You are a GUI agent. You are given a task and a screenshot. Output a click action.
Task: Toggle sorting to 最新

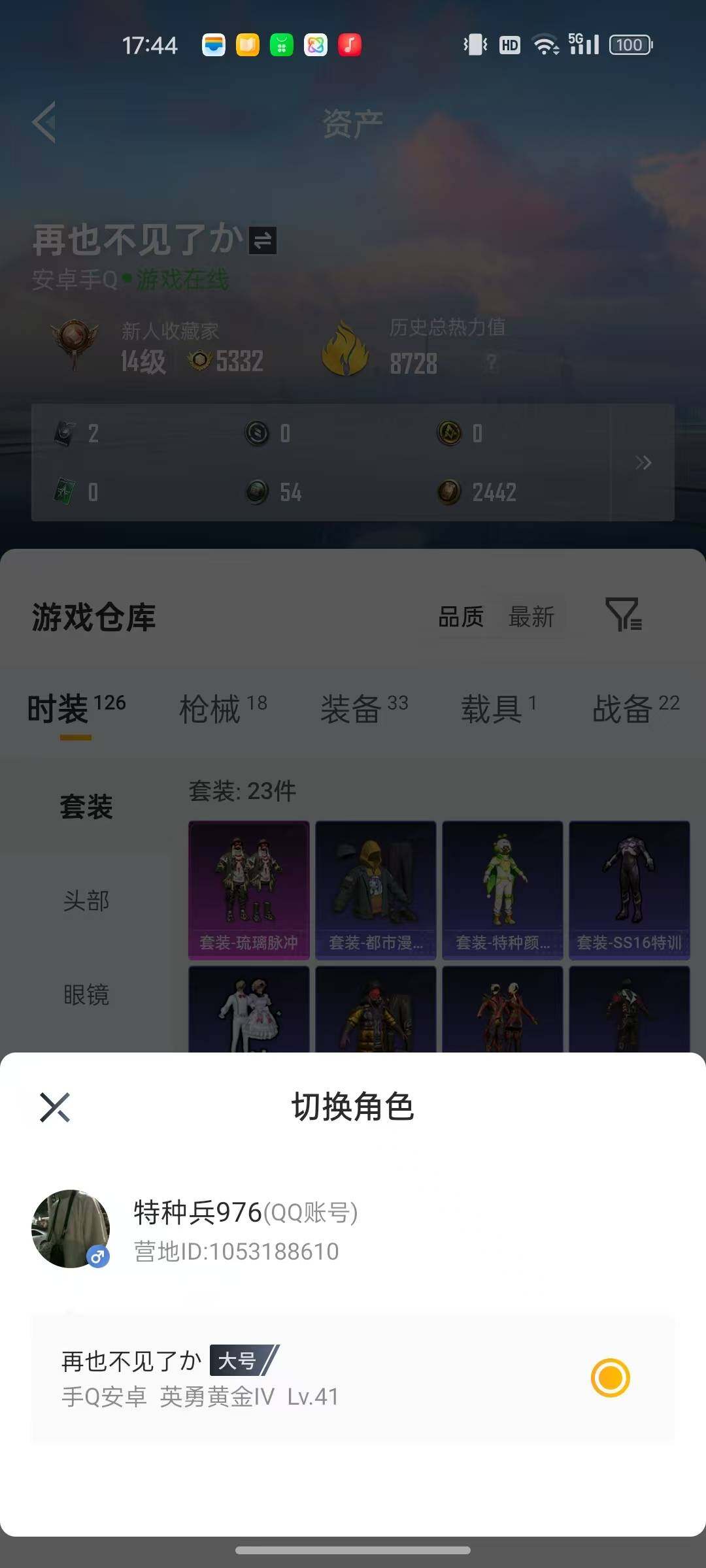click(531, 617)
